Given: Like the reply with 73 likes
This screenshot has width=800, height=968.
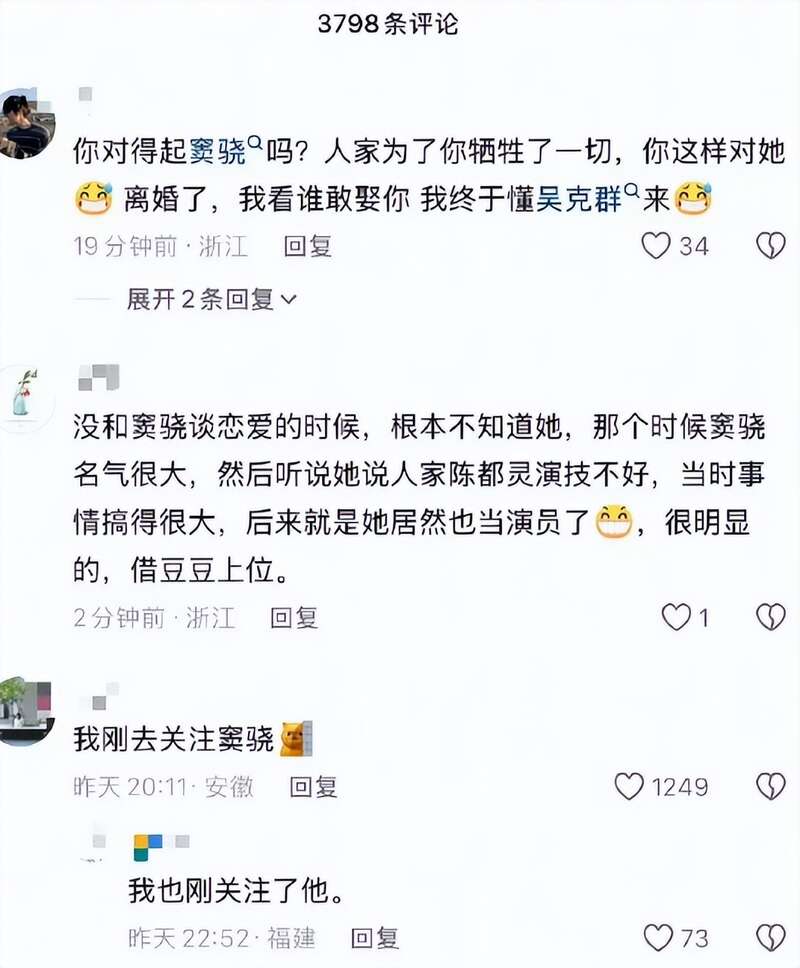Looking at the screenshot, I should pos(658,938).
